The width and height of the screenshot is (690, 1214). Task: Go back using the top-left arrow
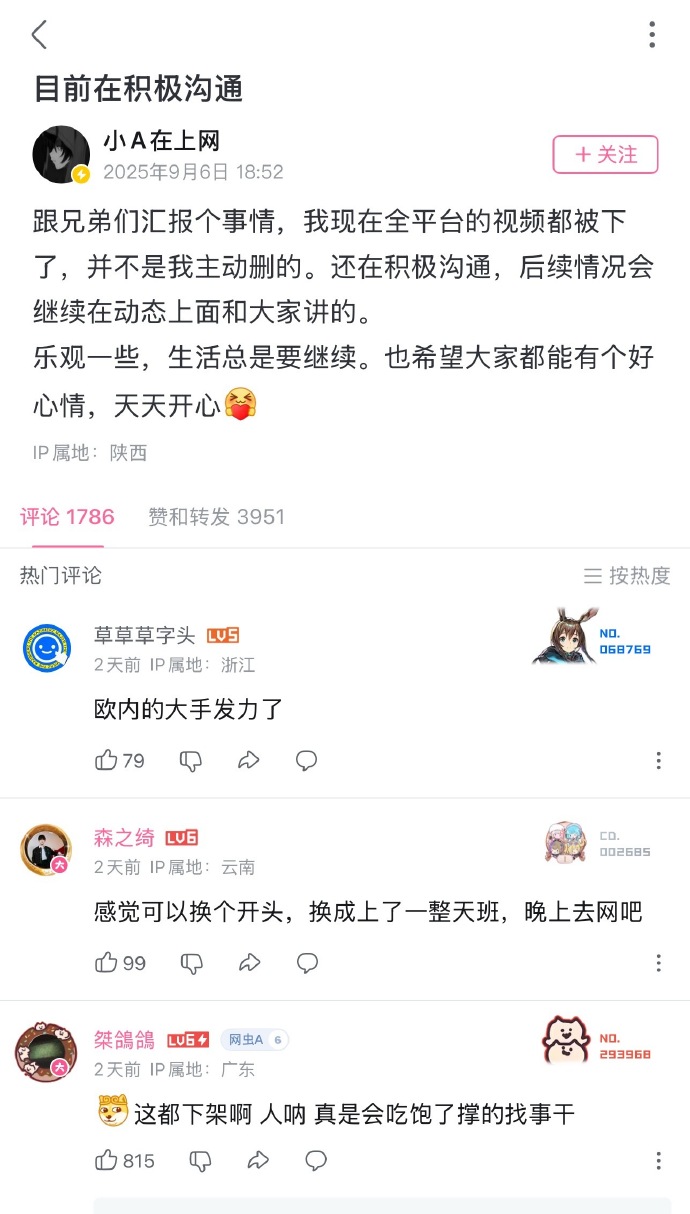39,35
